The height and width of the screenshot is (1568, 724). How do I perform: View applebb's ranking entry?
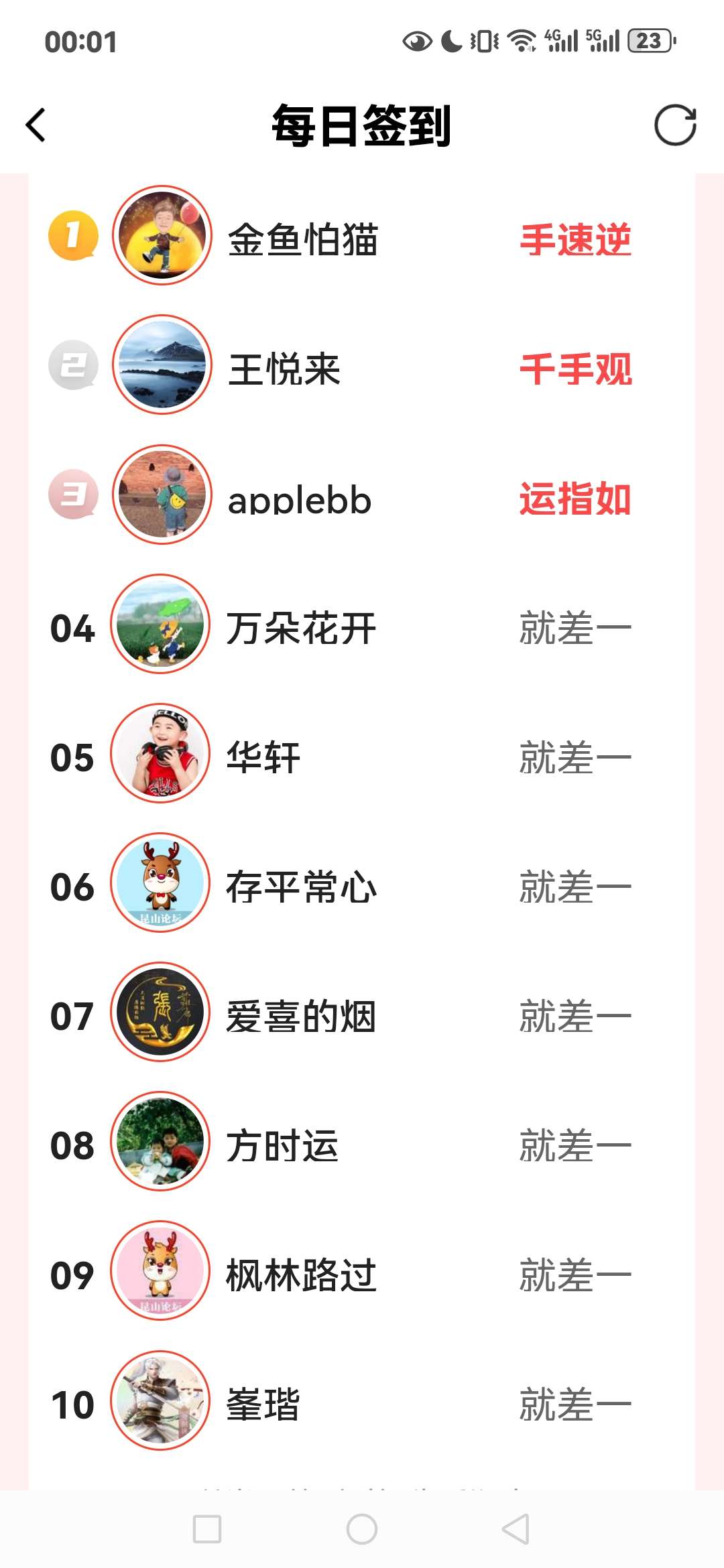pyautogui.click(x=299, y=499)
